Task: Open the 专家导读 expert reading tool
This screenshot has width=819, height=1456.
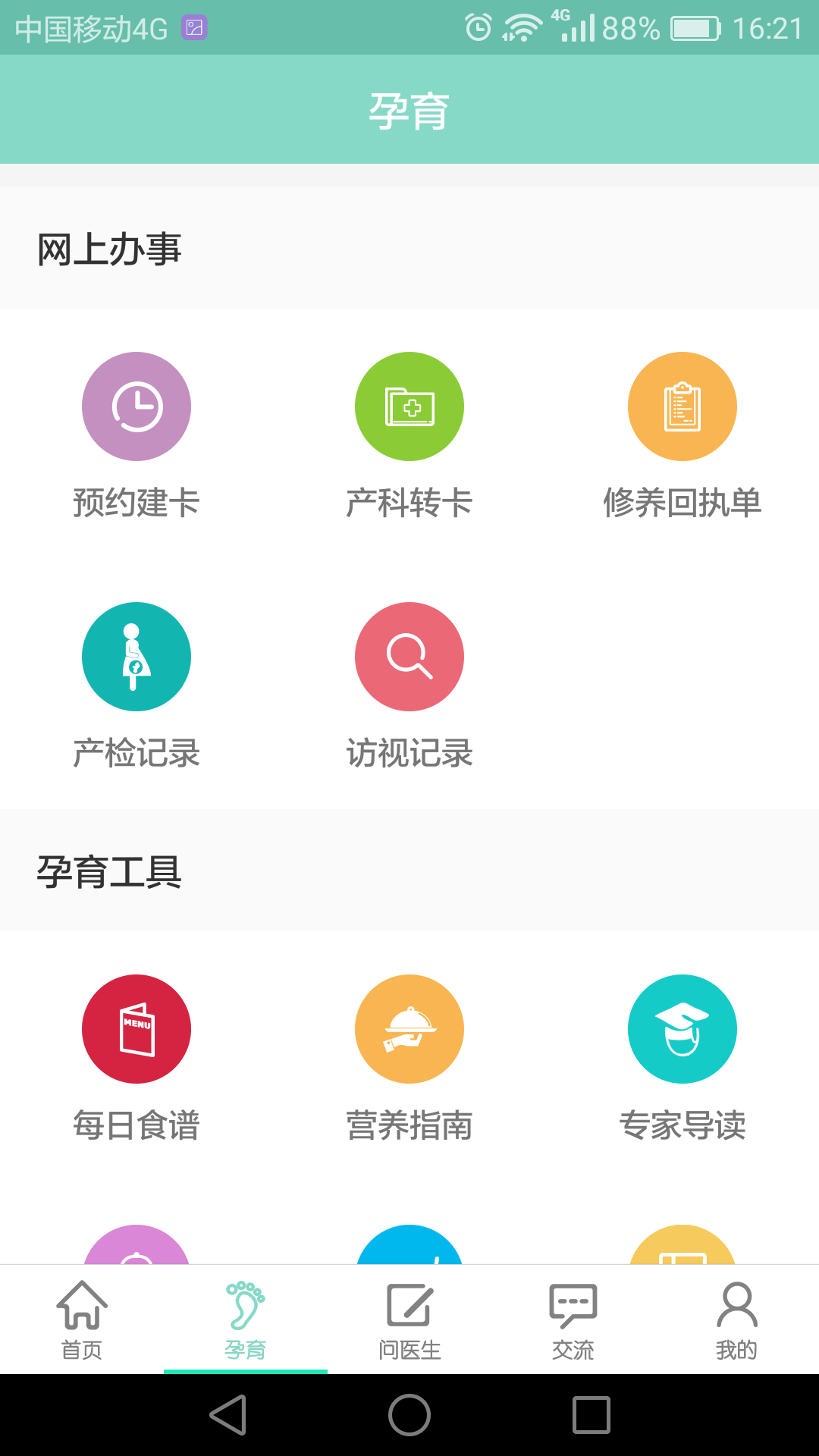Action: (682, 1028)
